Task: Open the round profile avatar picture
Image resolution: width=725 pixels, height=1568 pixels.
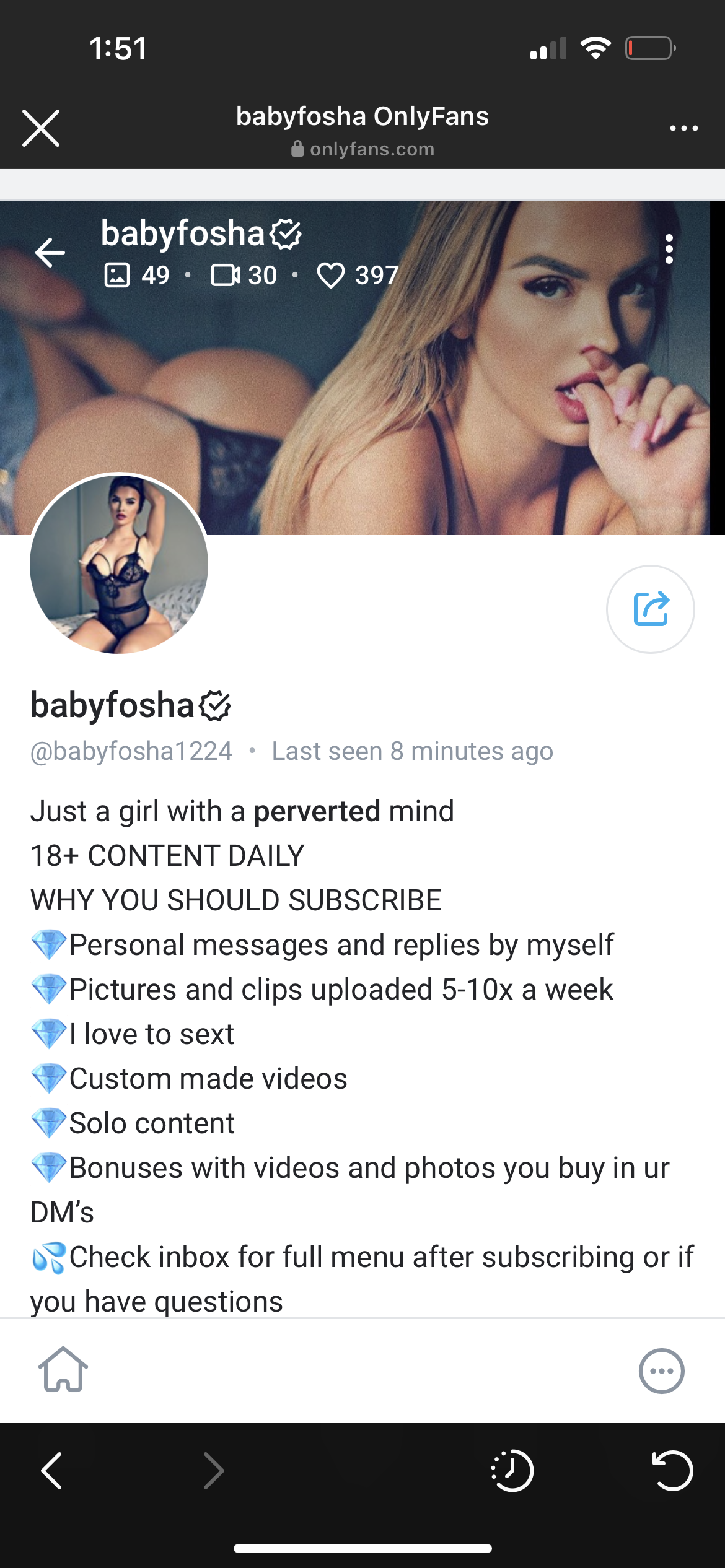Action: (x=119, y=564)
